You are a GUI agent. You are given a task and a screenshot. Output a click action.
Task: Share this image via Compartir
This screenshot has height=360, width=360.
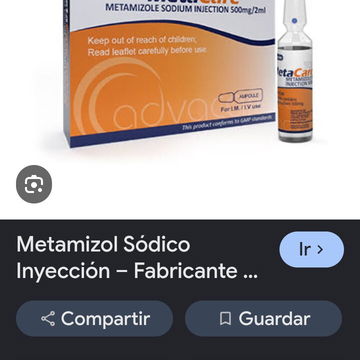94,319
